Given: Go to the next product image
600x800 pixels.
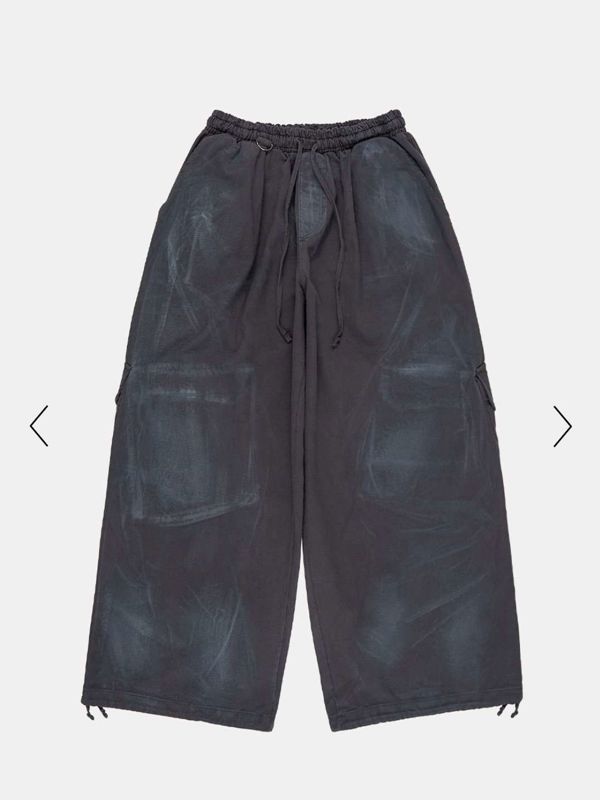Looking at the screenshot, I should [x=562, y=425].
